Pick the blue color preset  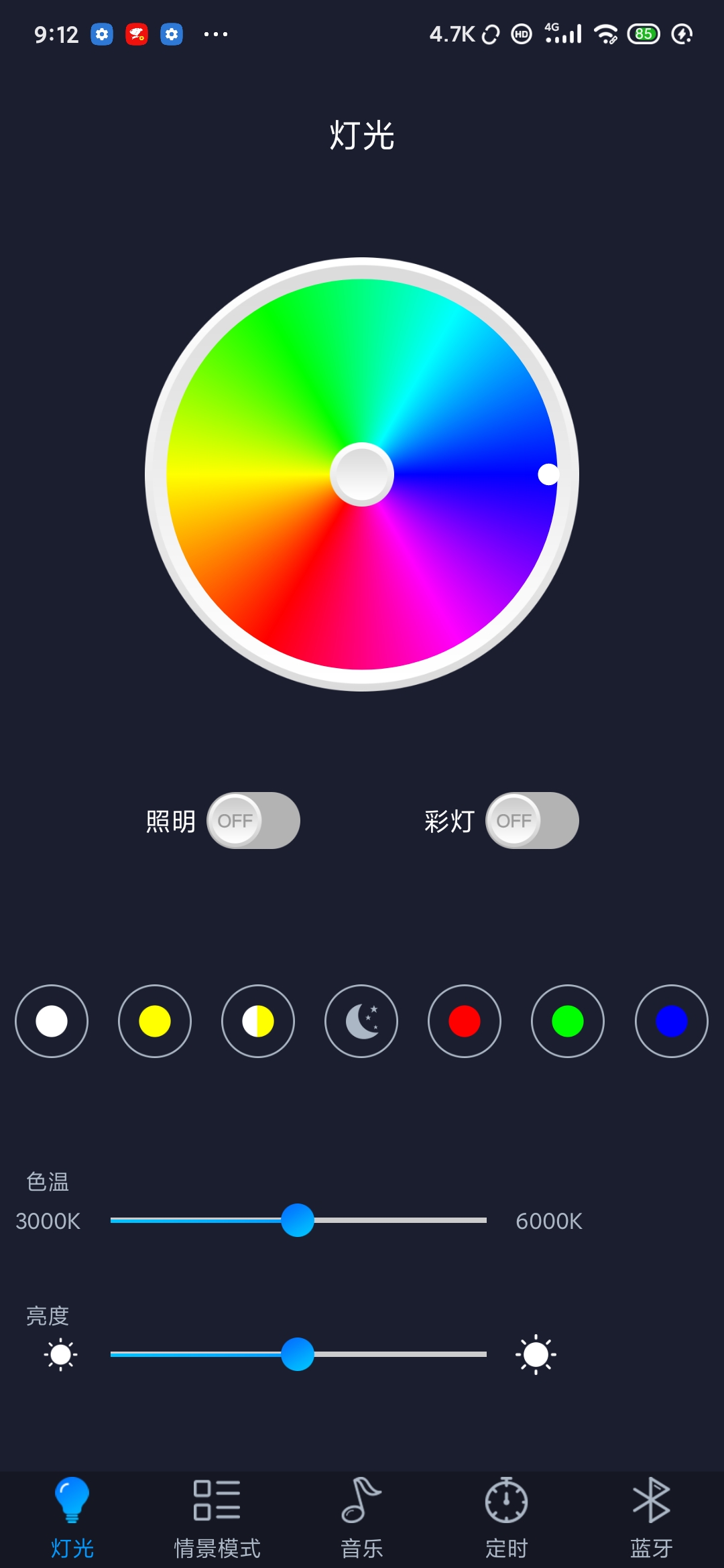point(671,1021)
